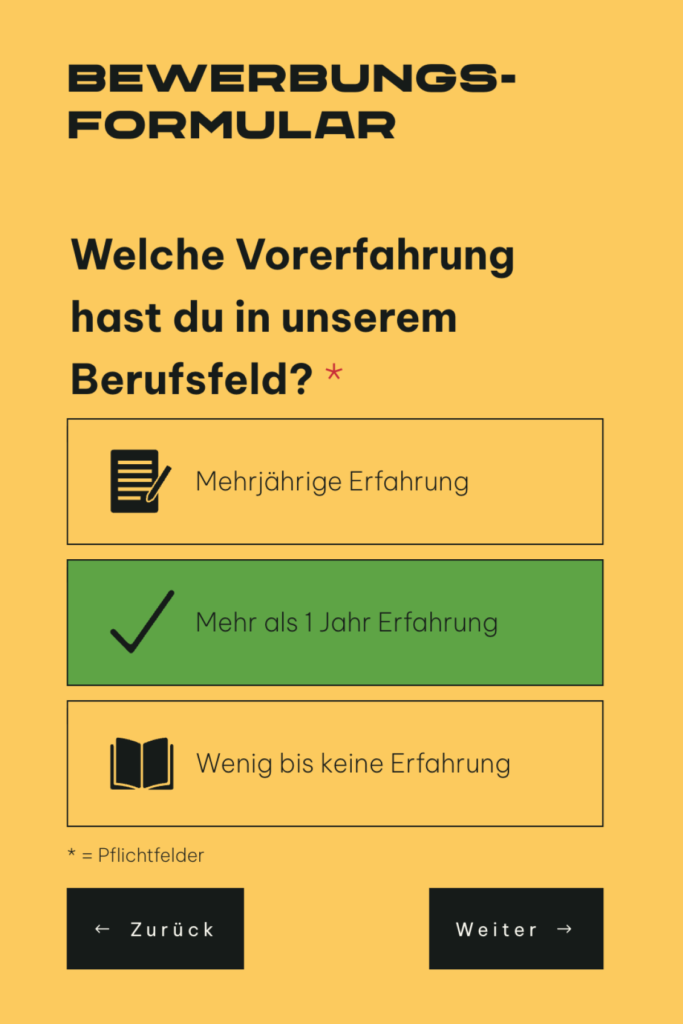The height and width of the screenshot is (1024, 683).
Task: Pick Wenig bis keine Erfahrung
Action: tap(334, 763)
